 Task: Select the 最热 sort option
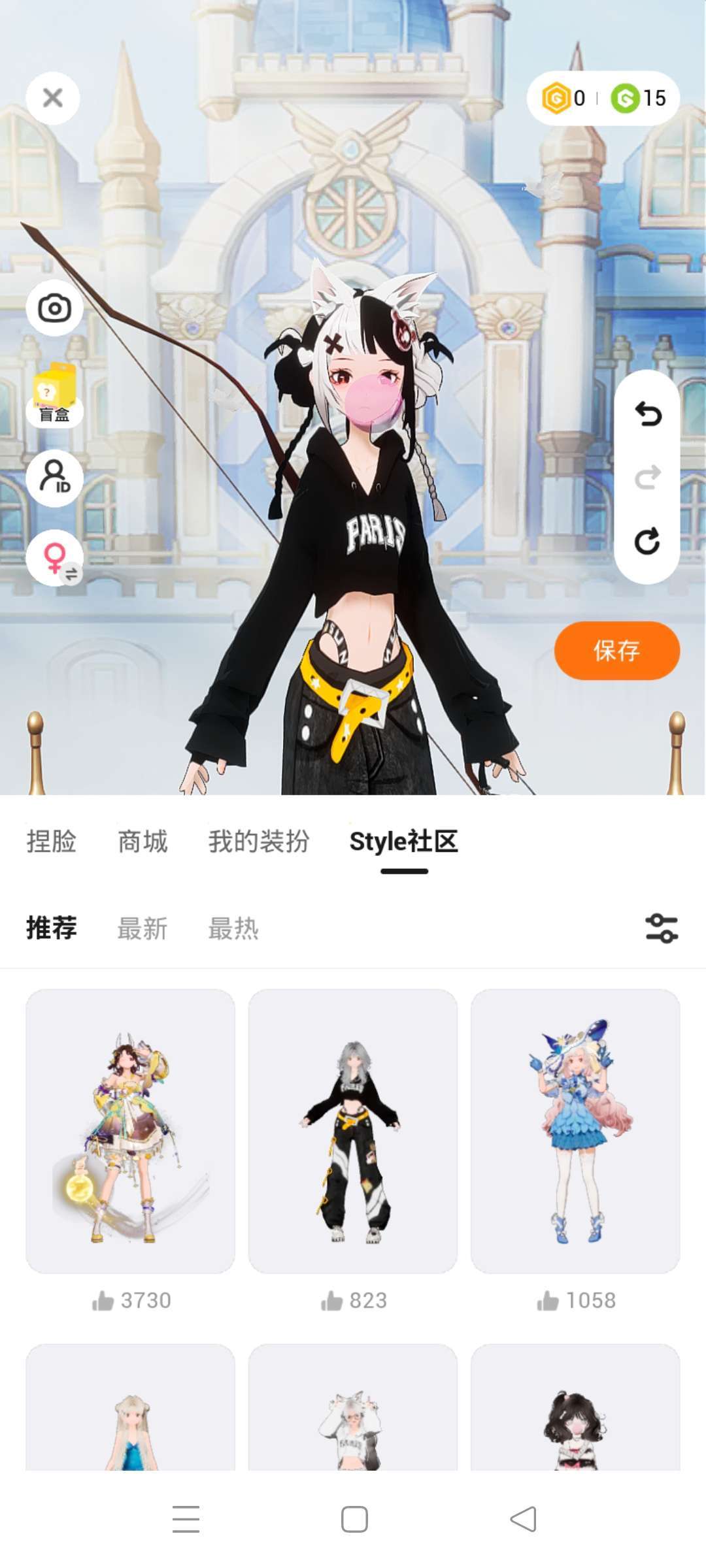tap(233, 928)
